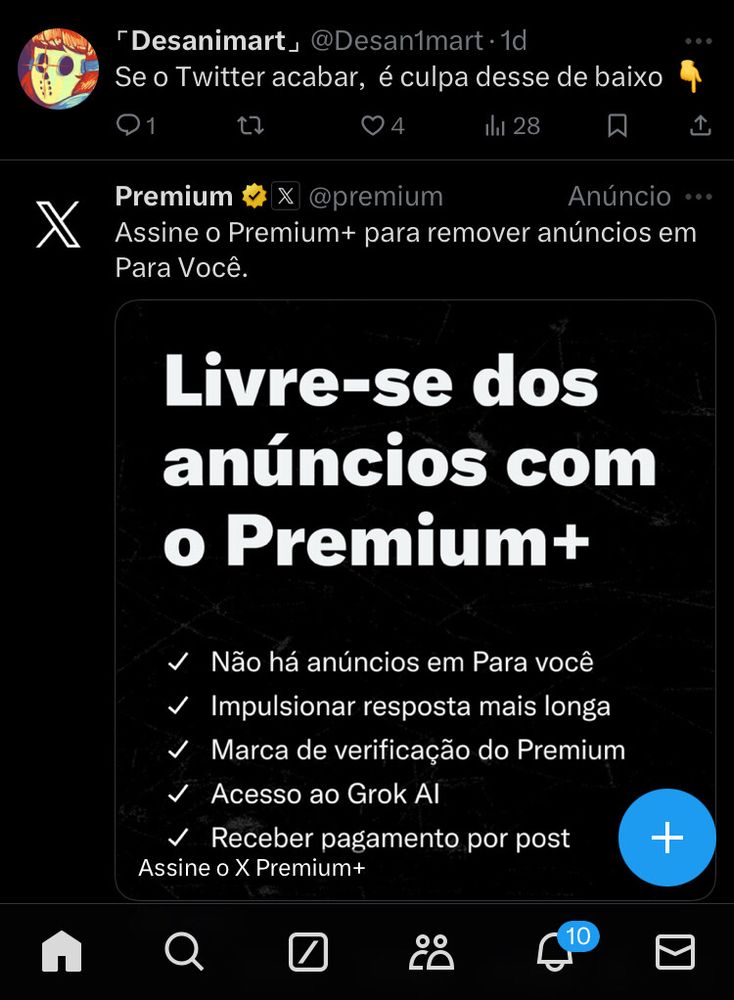Open the Grok tab
The width and height of the screenshot is (734, 1000).
[x=307, y=952]
